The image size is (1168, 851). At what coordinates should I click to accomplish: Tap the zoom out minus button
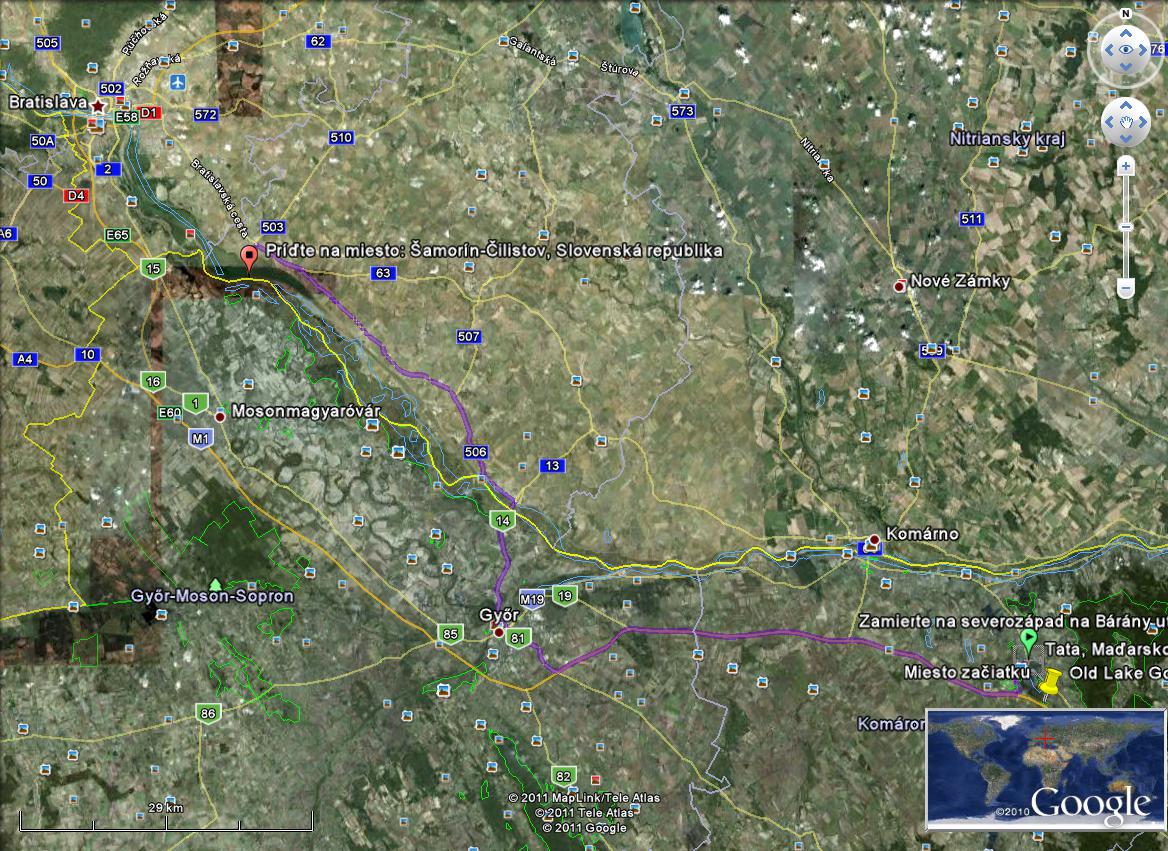1126,289
